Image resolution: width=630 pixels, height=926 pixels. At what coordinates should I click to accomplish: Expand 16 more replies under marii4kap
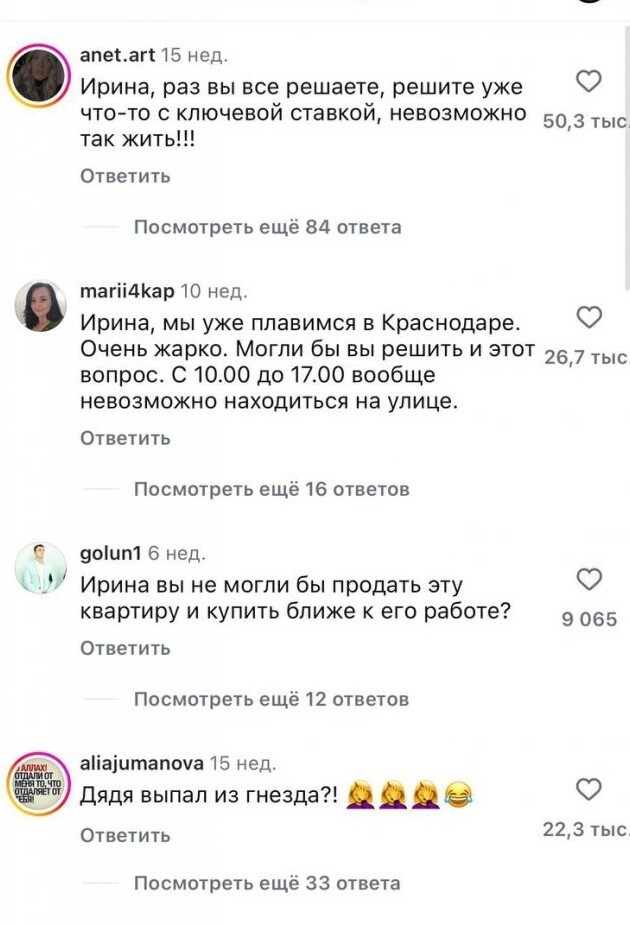[271, 489]
